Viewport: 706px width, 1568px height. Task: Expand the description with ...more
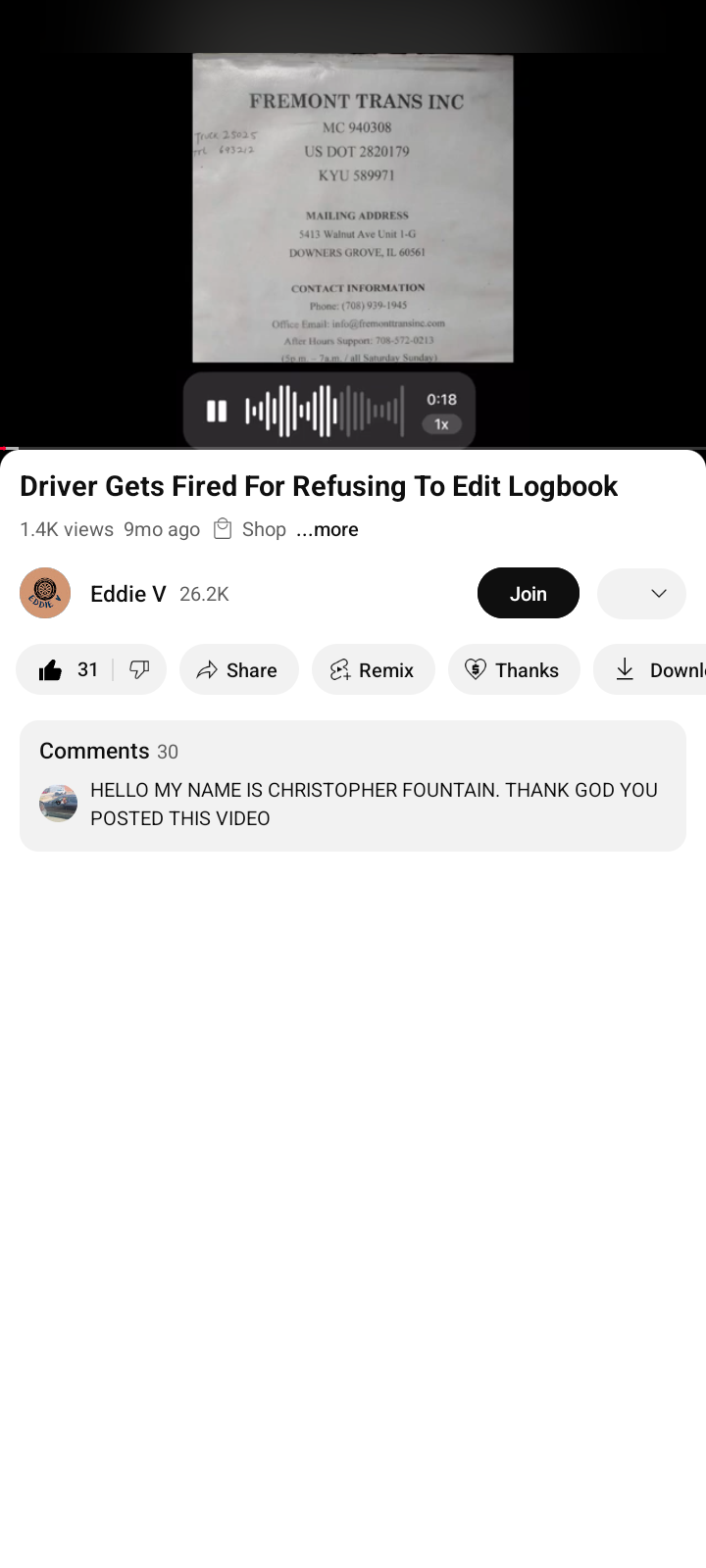pos(328,529)
